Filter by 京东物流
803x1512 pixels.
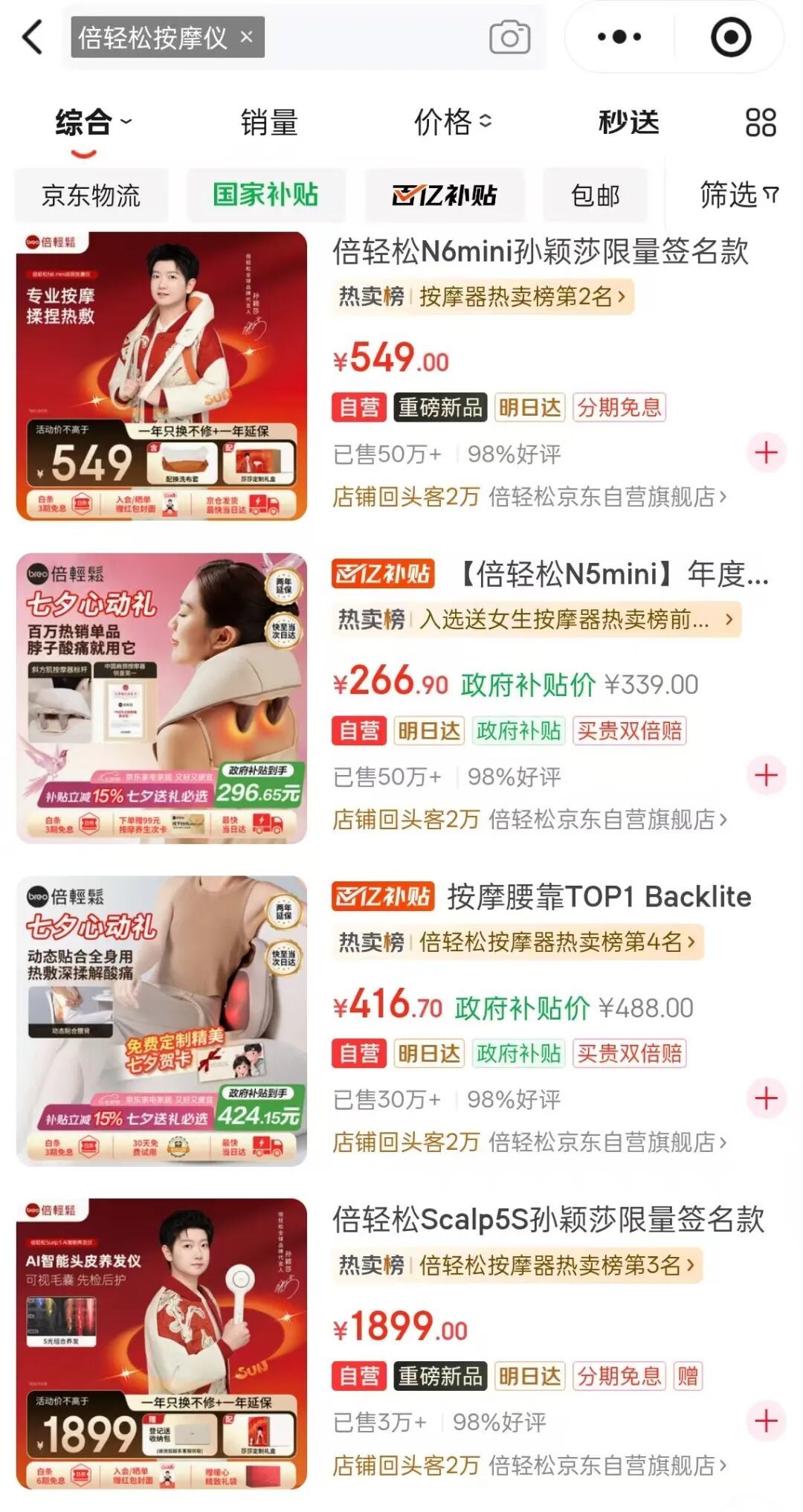91,196
